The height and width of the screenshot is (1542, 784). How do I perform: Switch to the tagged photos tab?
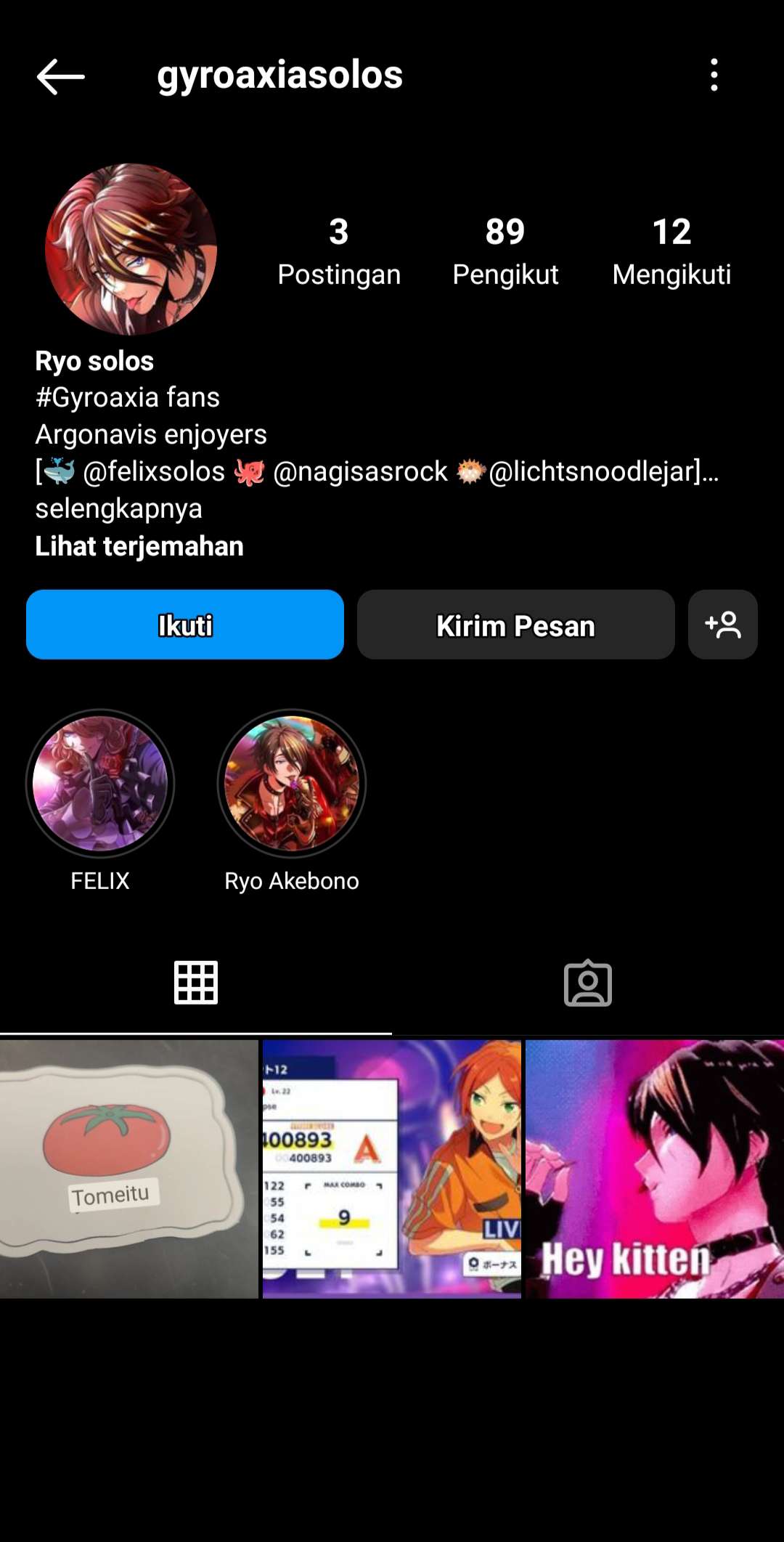point(588,983)
